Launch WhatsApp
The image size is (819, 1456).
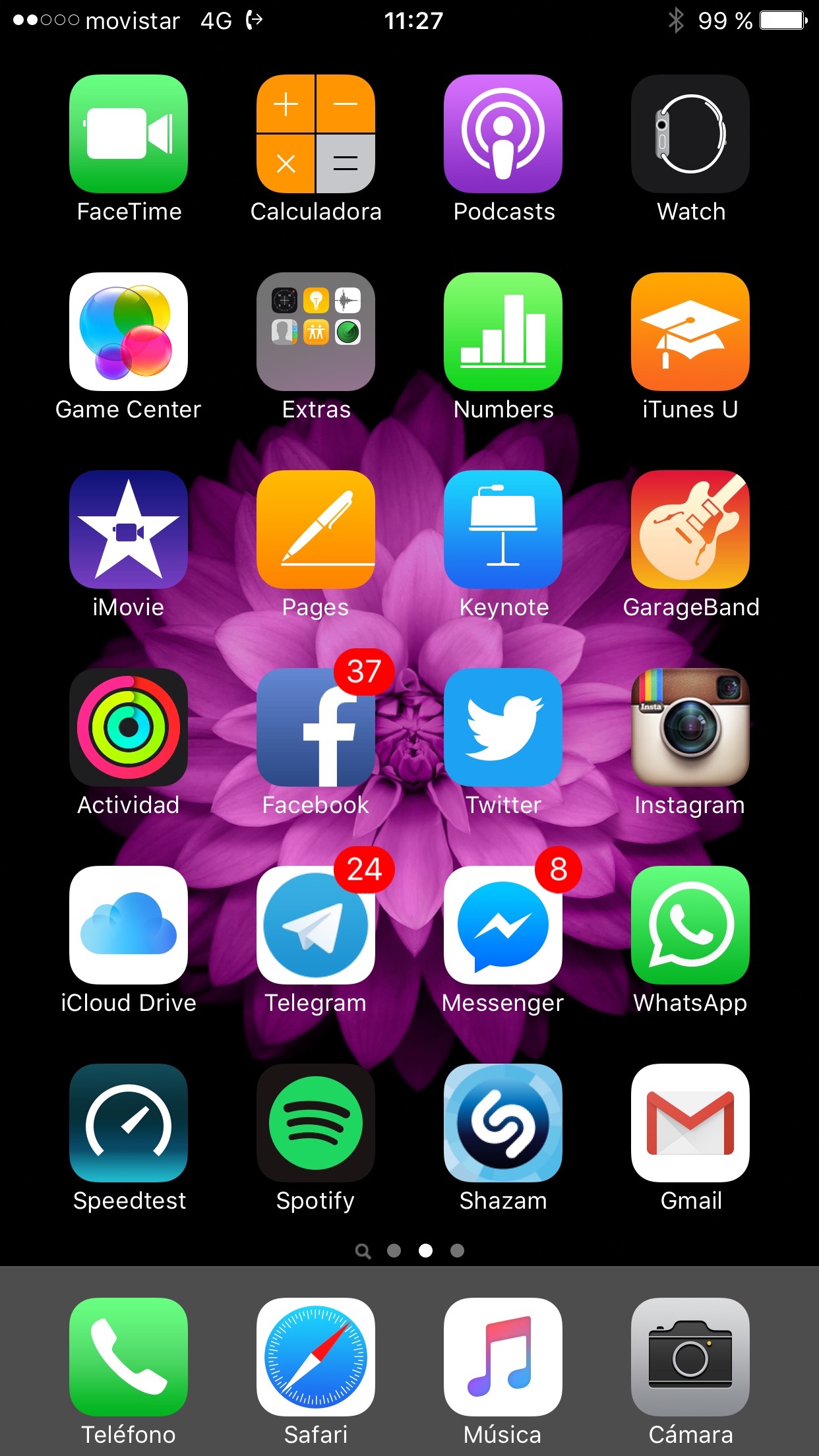click(x=690, y=925)
